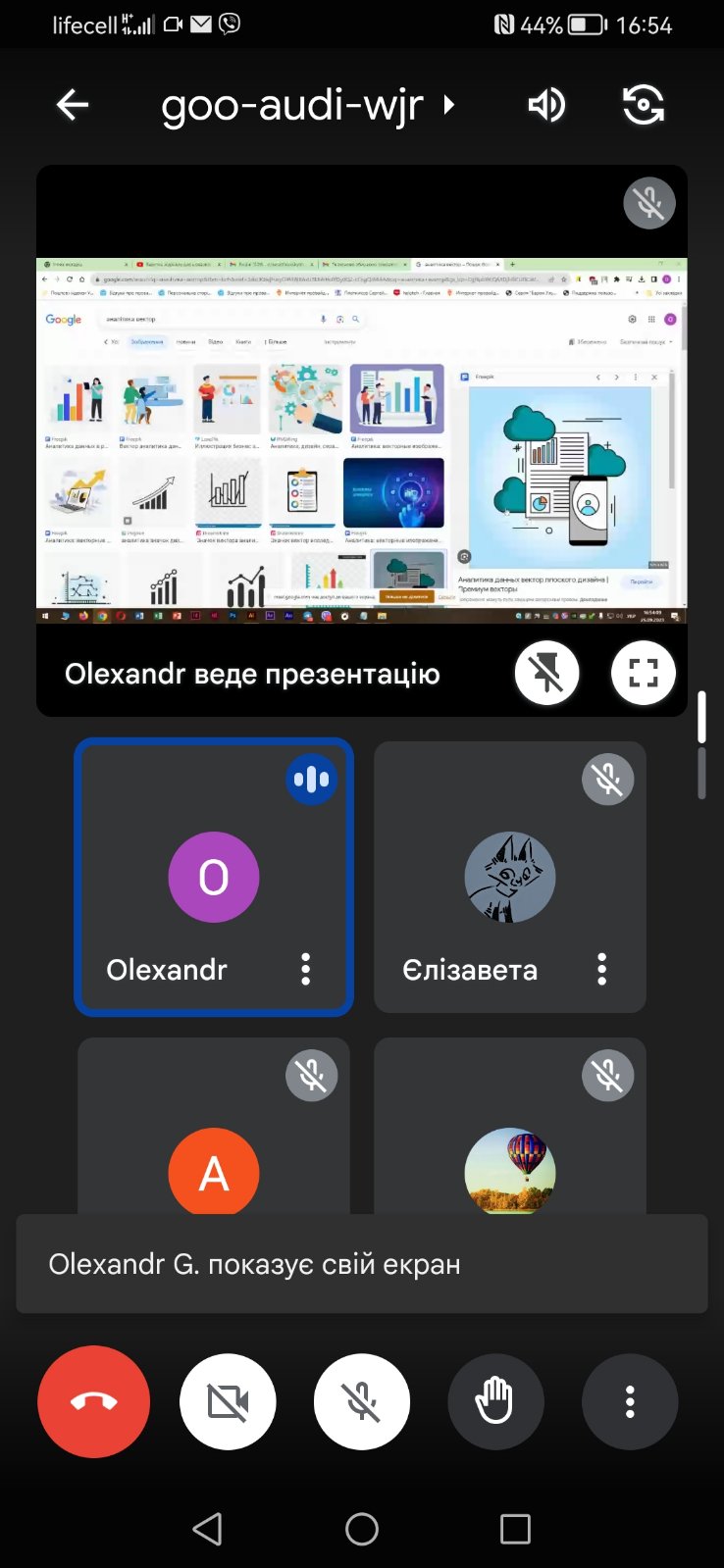Open the recent apps view
The height and width of the screenshot is (1568, 724).
pos(515,1529)
